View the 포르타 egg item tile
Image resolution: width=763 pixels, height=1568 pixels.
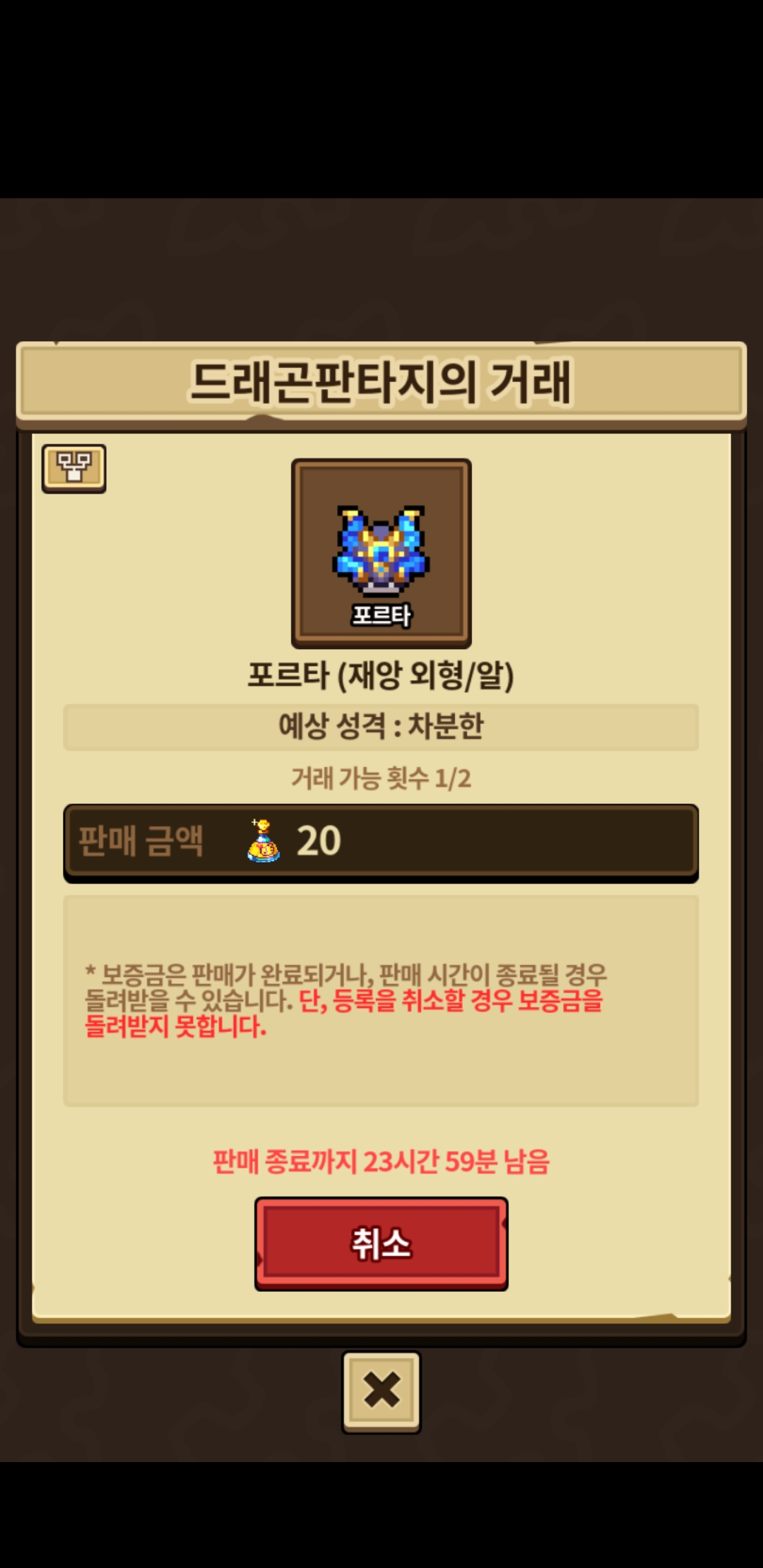tap(381, 554)
